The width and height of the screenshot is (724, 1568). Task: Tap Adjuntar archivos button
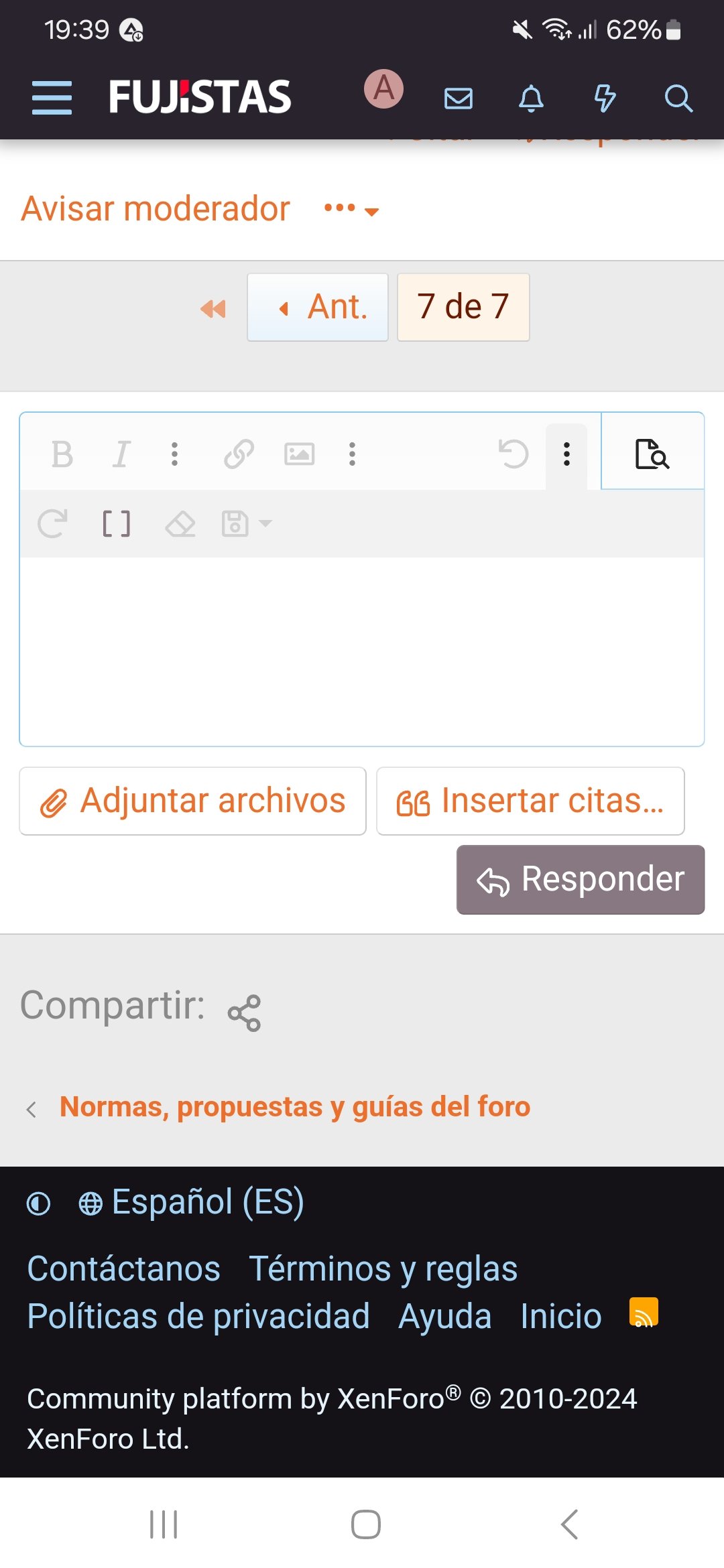193,801
